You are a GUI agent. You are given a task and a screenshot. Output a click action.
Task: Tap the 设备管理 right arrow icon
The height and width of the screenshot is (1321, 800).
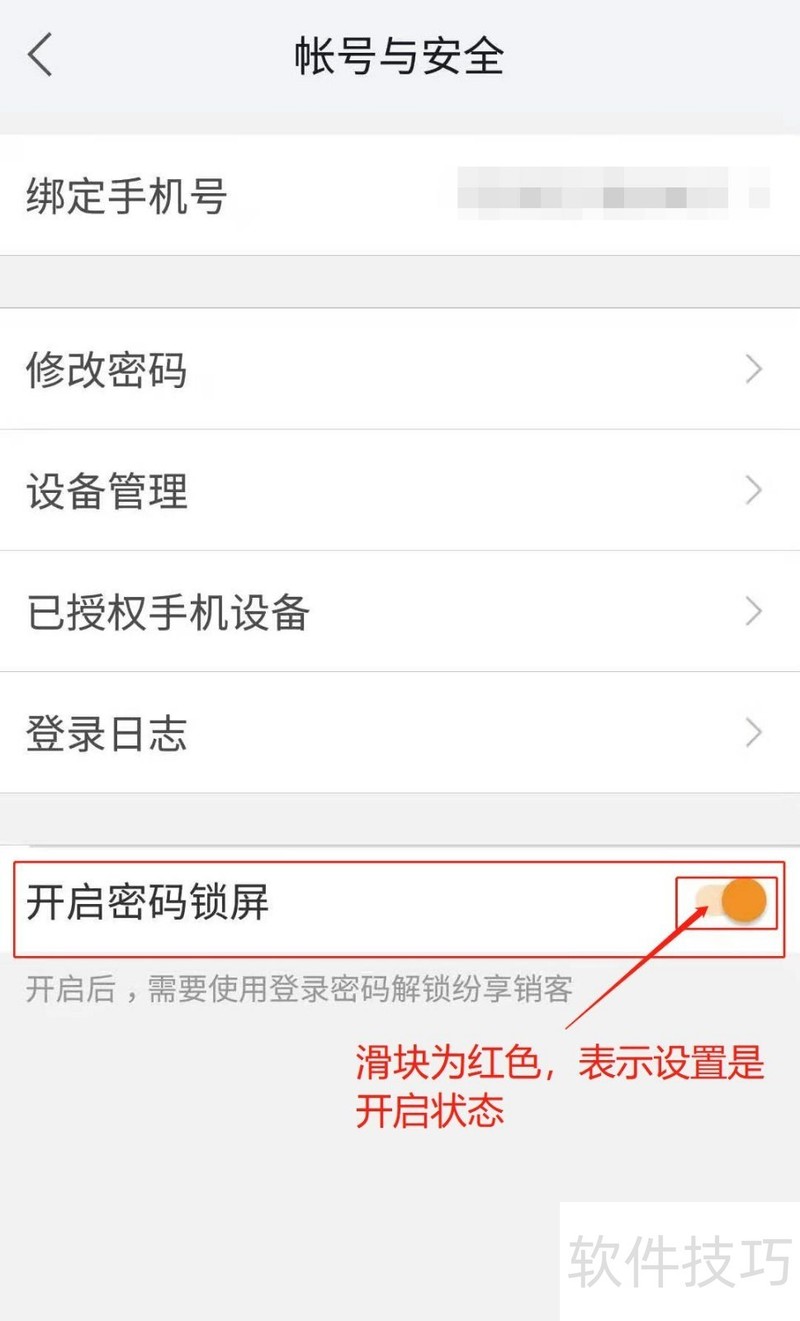(x=754, y=490)
